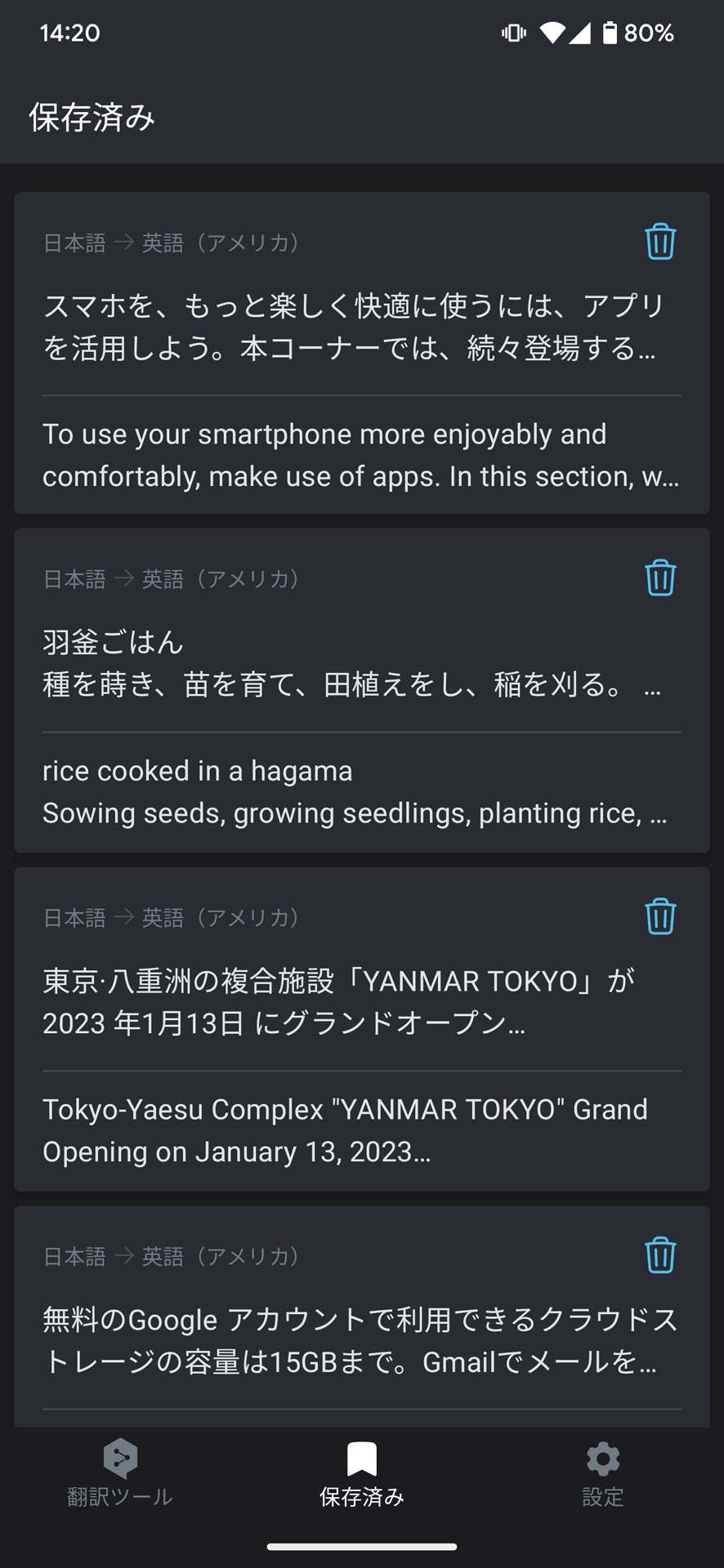This screenshot has height=1568, width=724.
Task: Tap the 保存済み screen title
Action: coord(90,118)
